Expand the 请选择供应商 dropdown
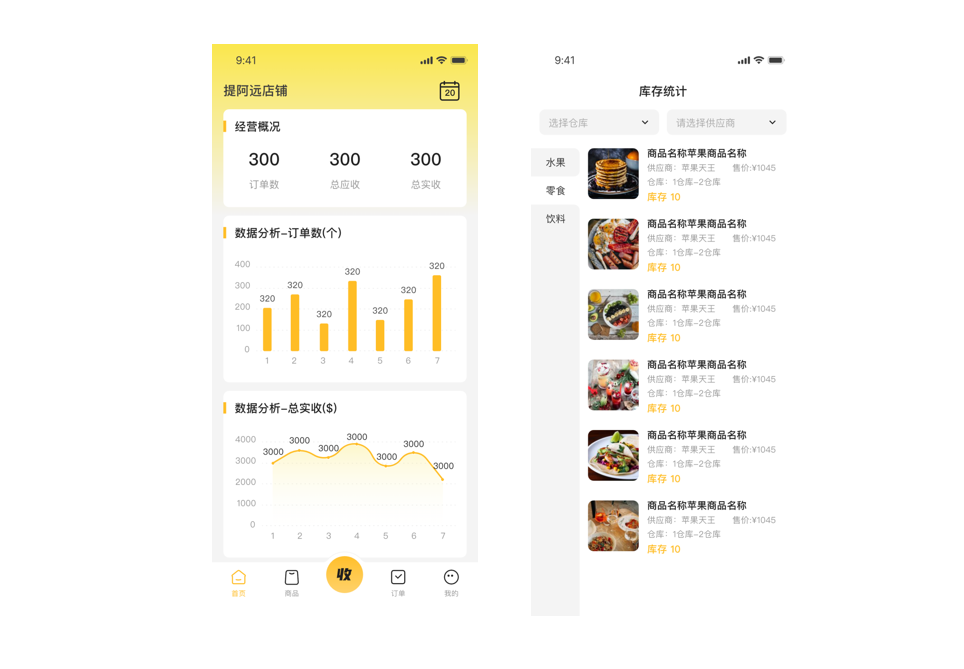The width and height of the screenshot is (964, 669). [726, 123]
